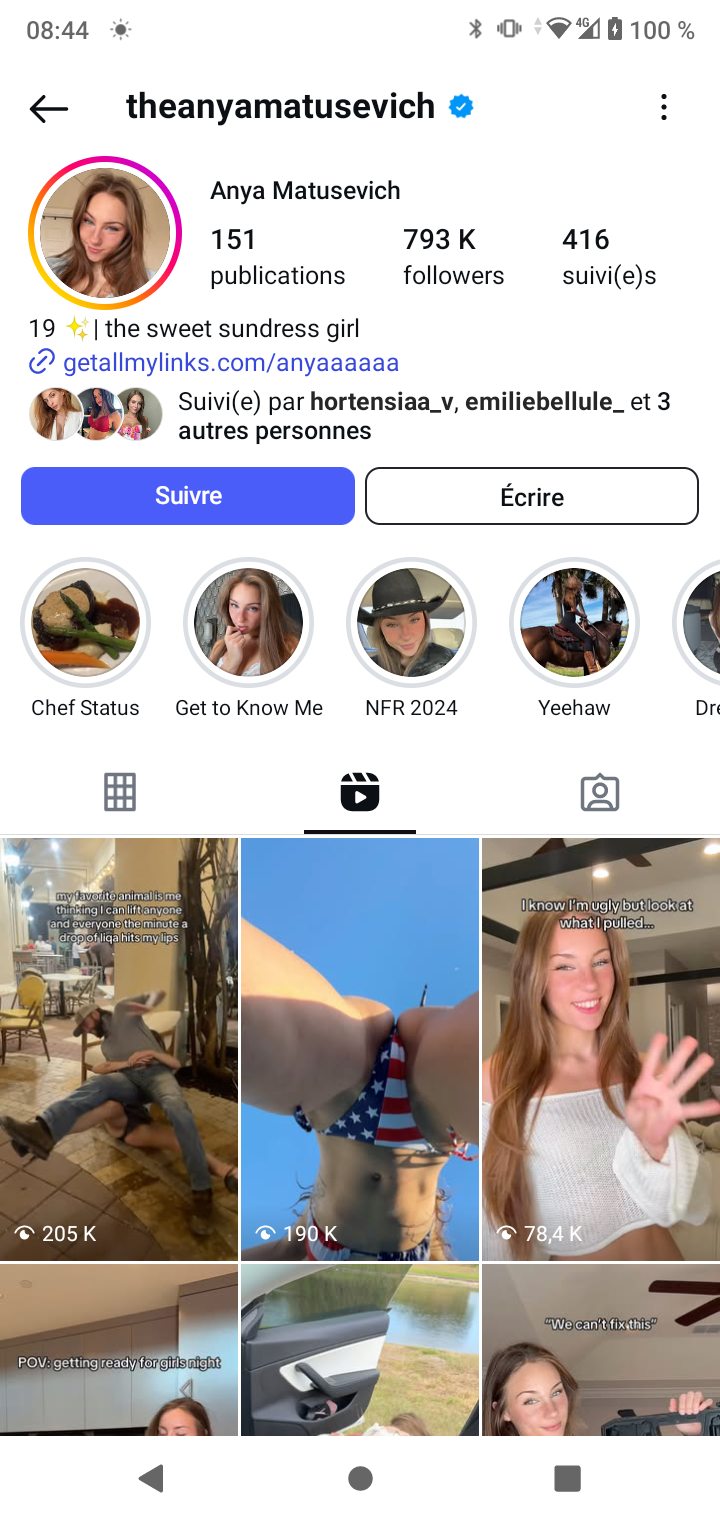The image size is (720, 1520).
Task: View the Yeehaw highlight
Action: tap(574, 622)
